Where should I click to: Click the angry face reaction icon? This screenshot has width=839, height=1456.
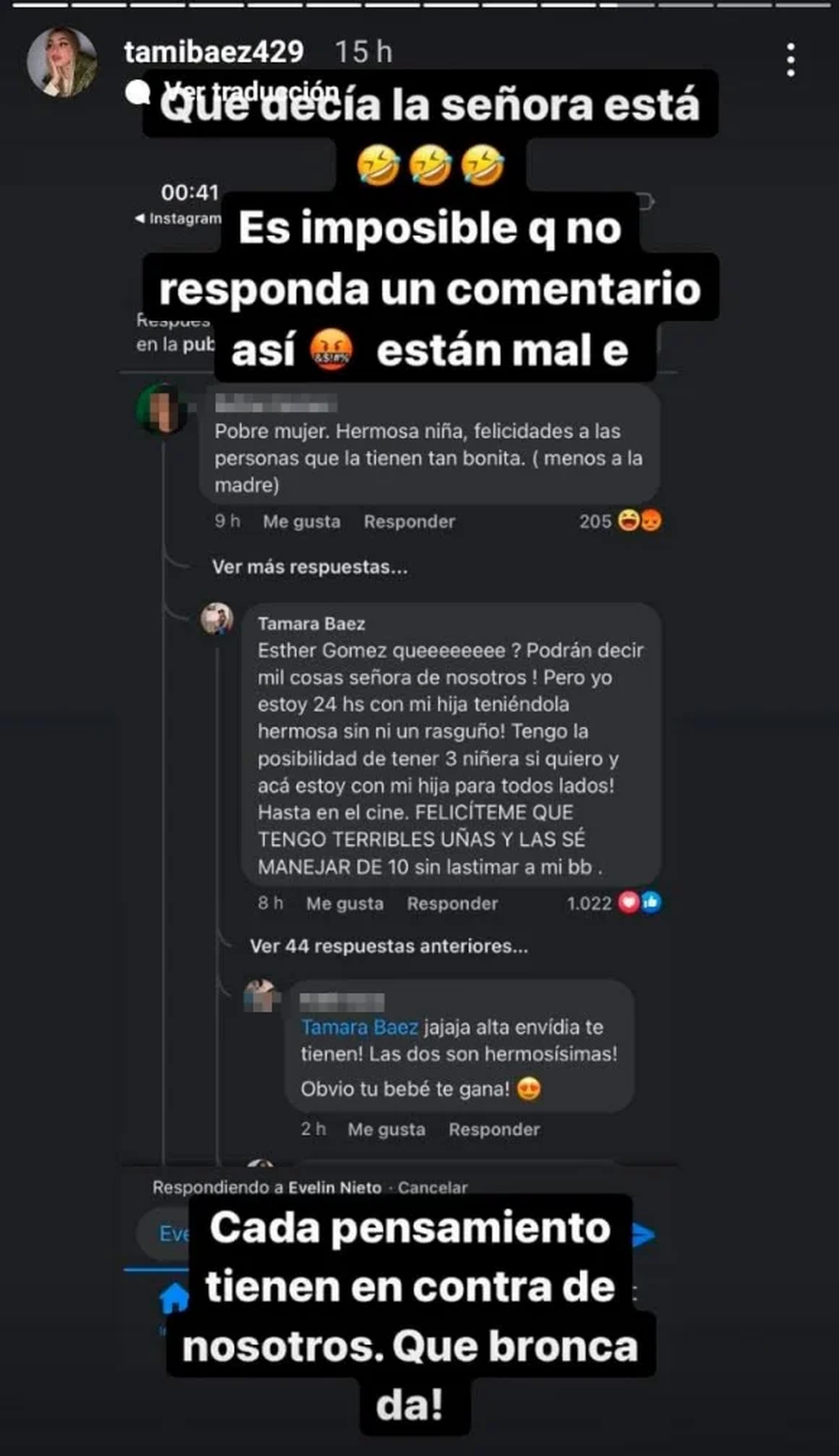pos(652,521)
